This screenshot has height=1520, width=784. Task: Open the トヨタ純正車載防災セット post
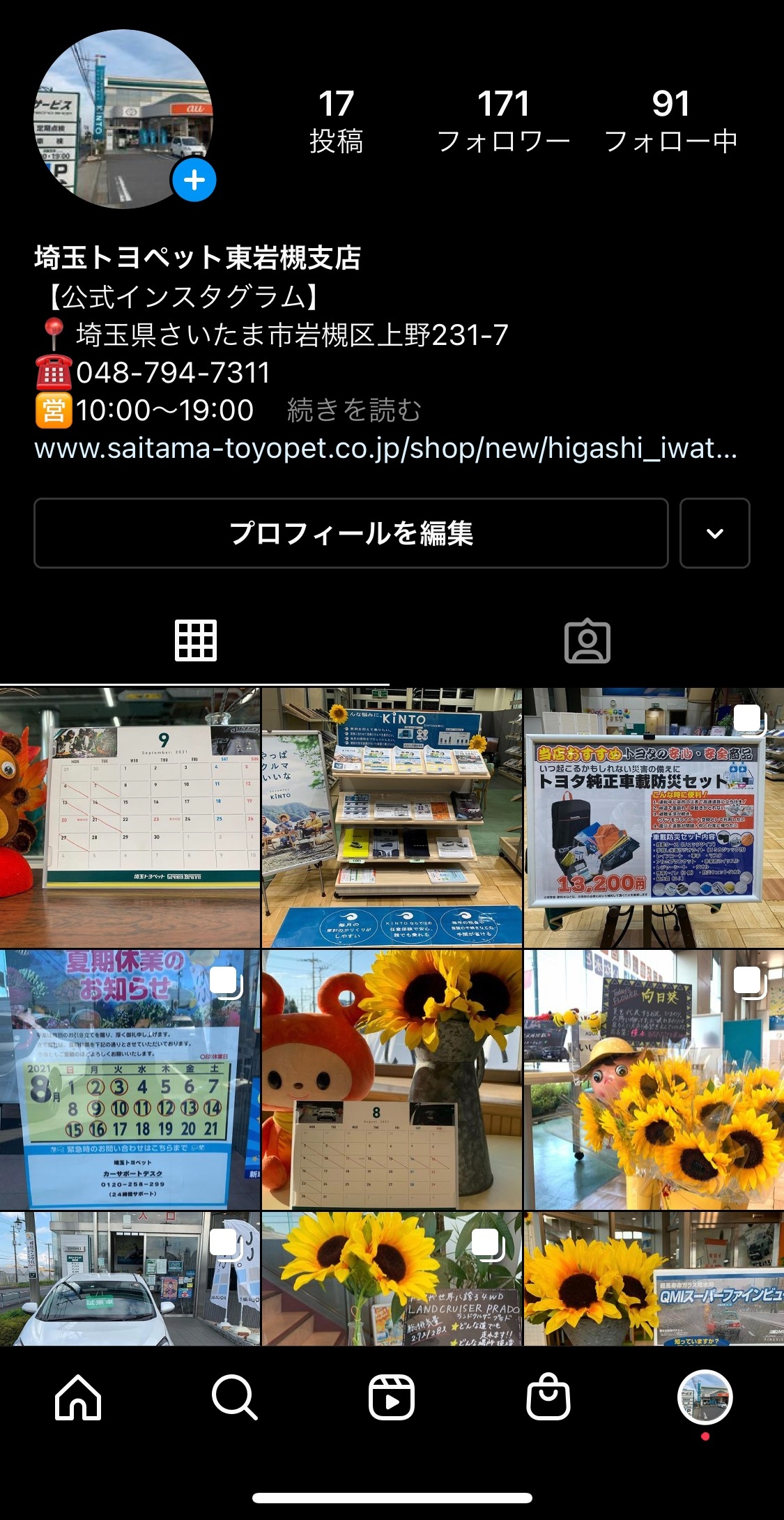coord(654,817)
